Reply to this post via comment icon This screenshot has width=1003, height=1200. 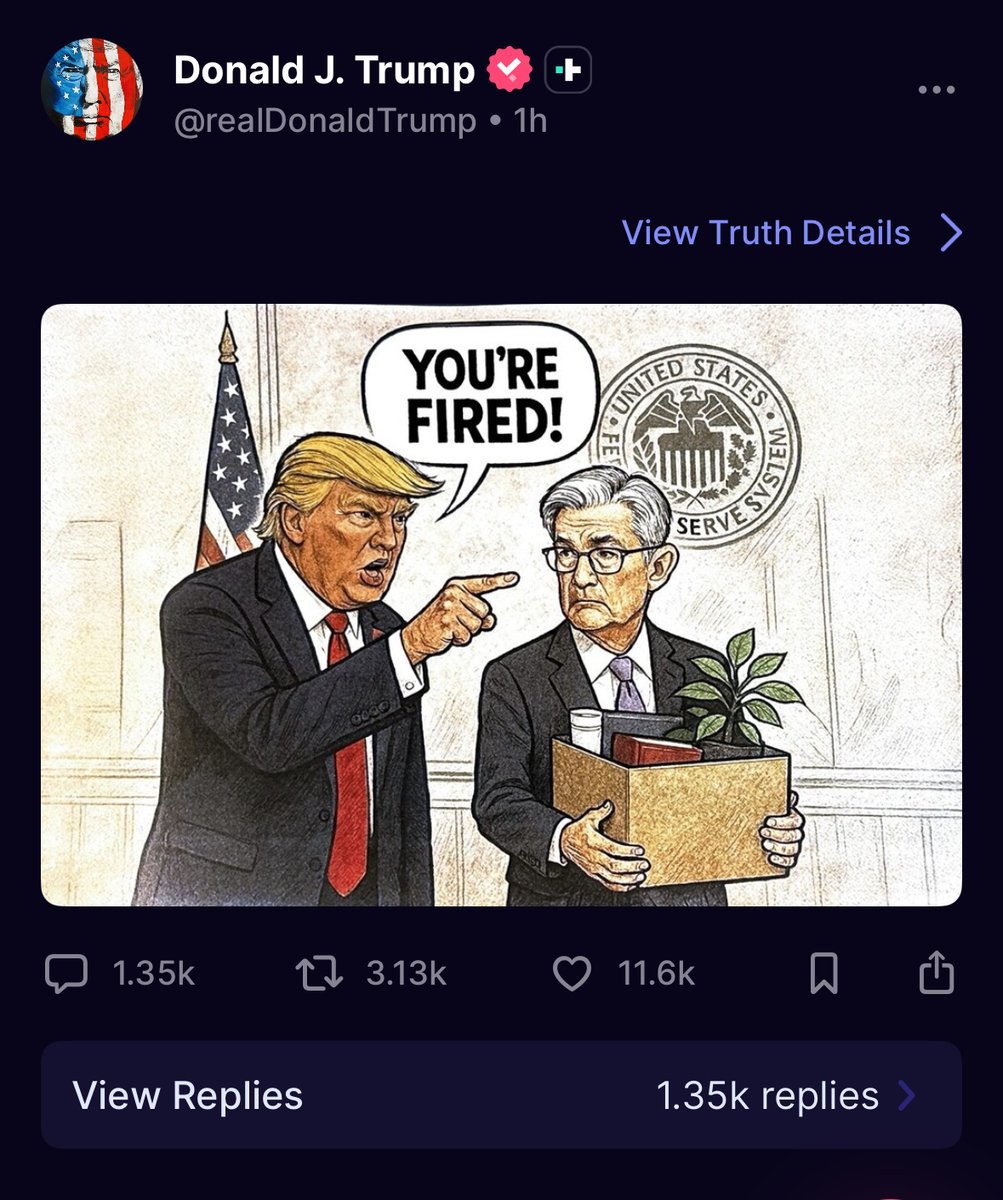click(x=67, y=973)
